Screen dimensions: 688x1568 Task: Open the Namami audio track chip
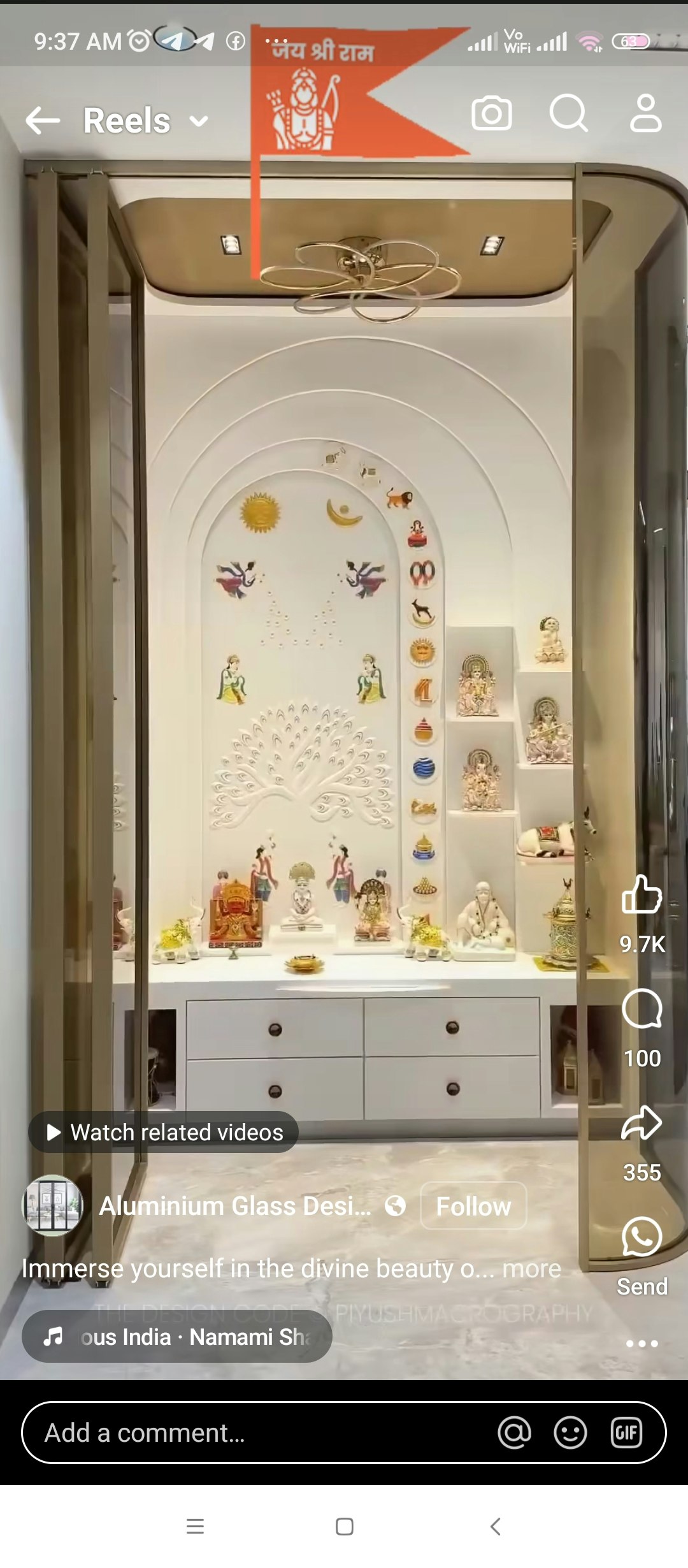point(177,1337)
